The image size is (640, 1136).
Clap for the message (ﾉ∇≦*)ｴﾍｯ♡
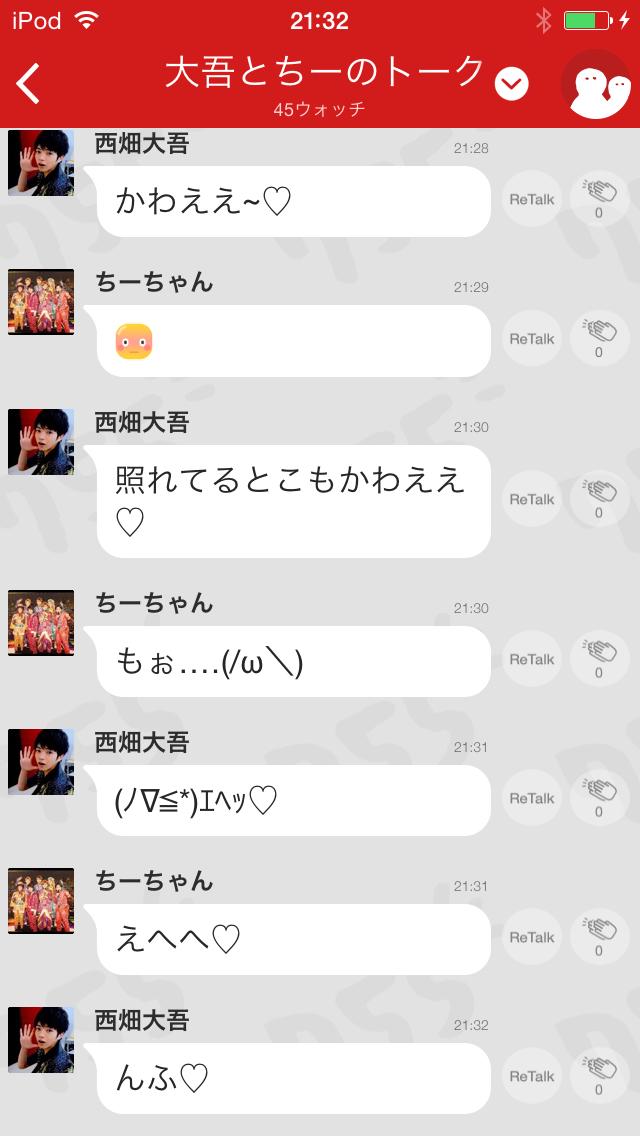point(599,799)
